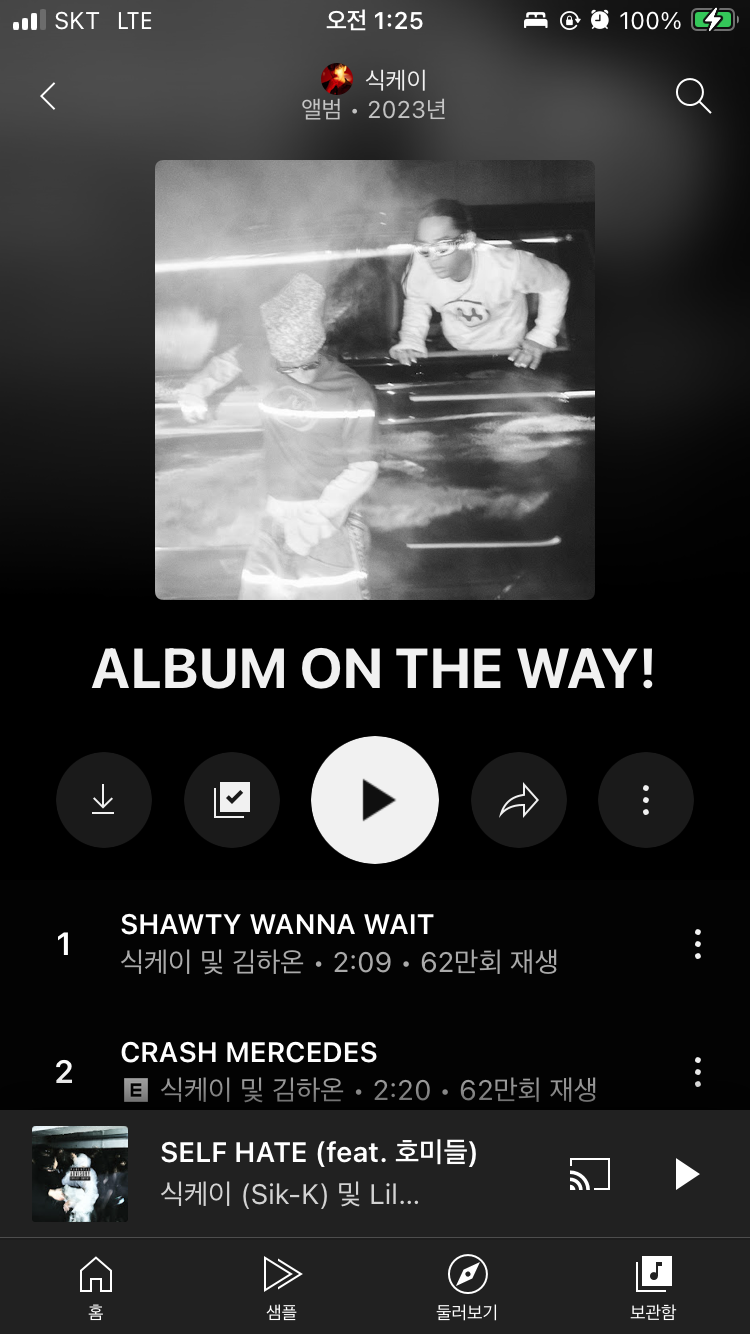Image resolution: width=750 pixels, height=1334 pixels.
Task: Share this album
Action: [x=518, y=800]
